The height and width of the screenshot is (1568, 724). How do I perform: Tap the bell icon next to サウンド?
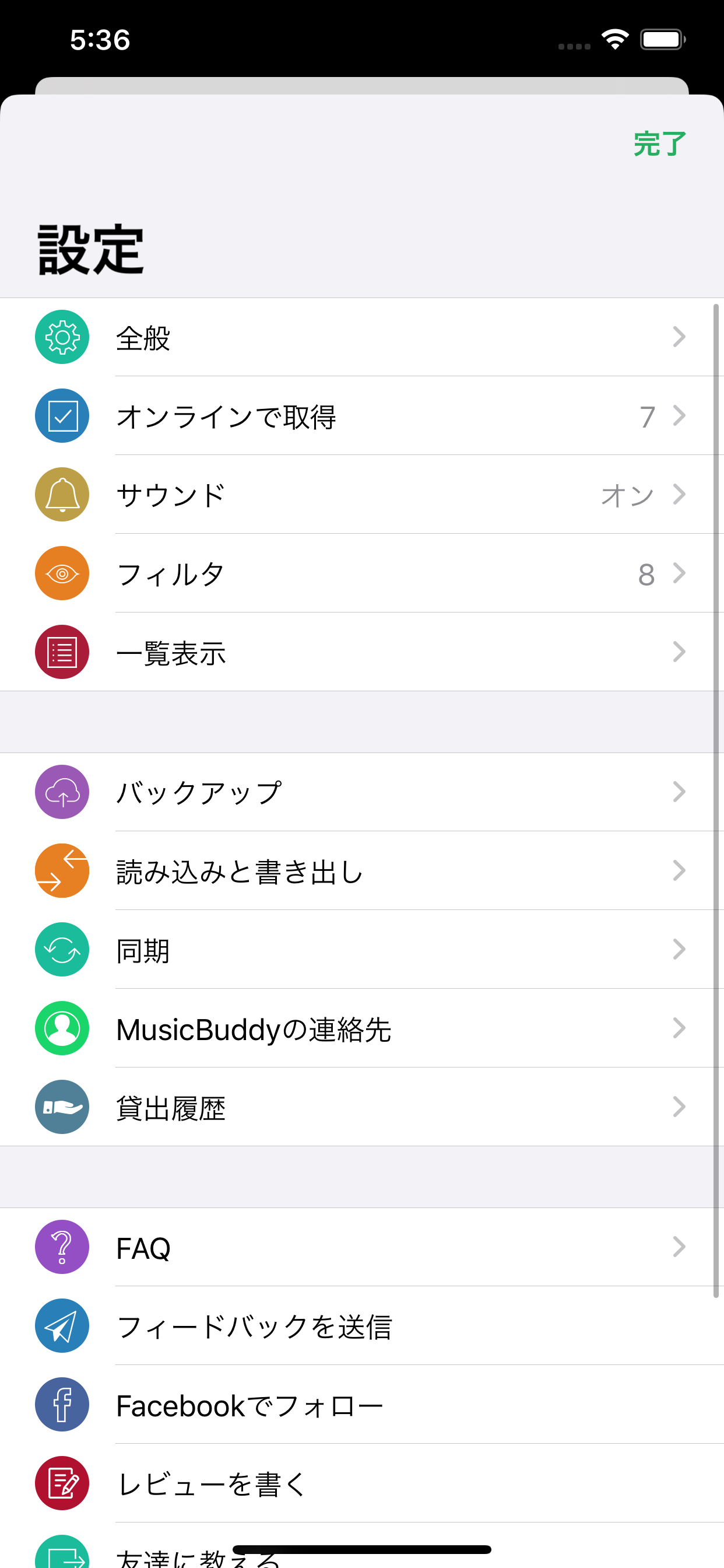pos(61,494)
